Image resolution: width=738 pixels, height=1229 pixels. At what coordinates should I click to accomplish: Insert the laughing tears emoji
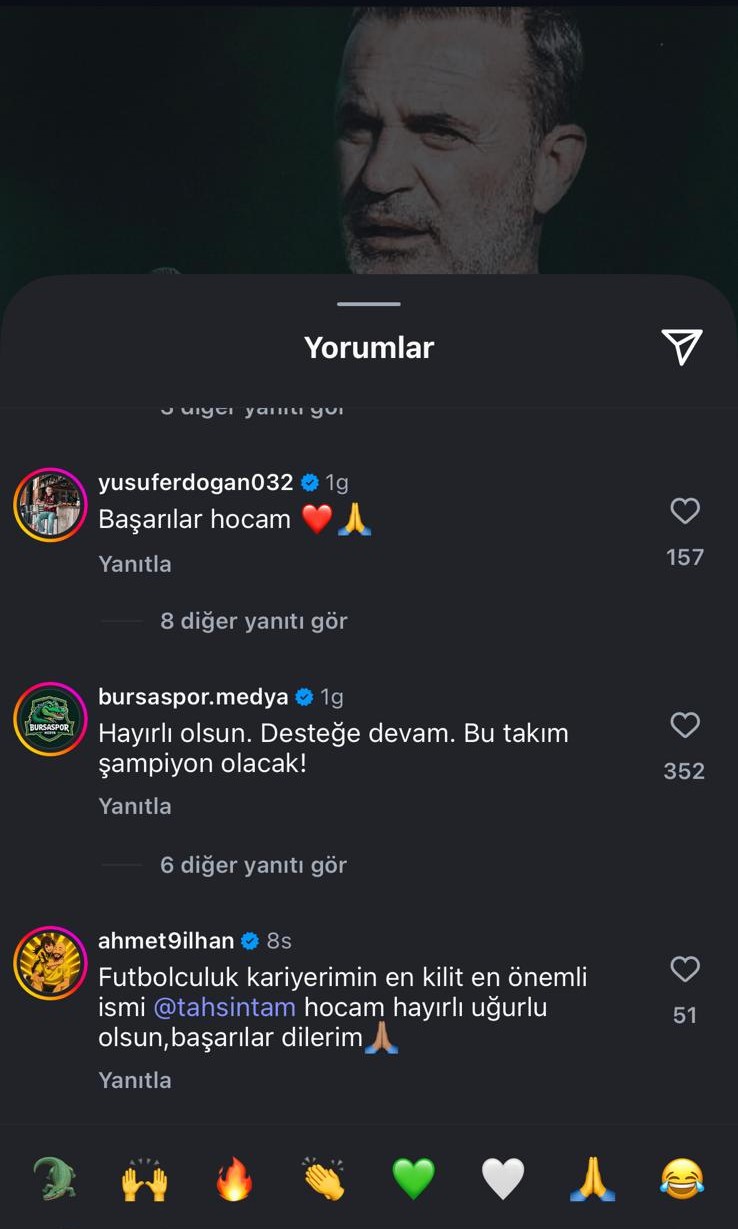[682, 1179]
